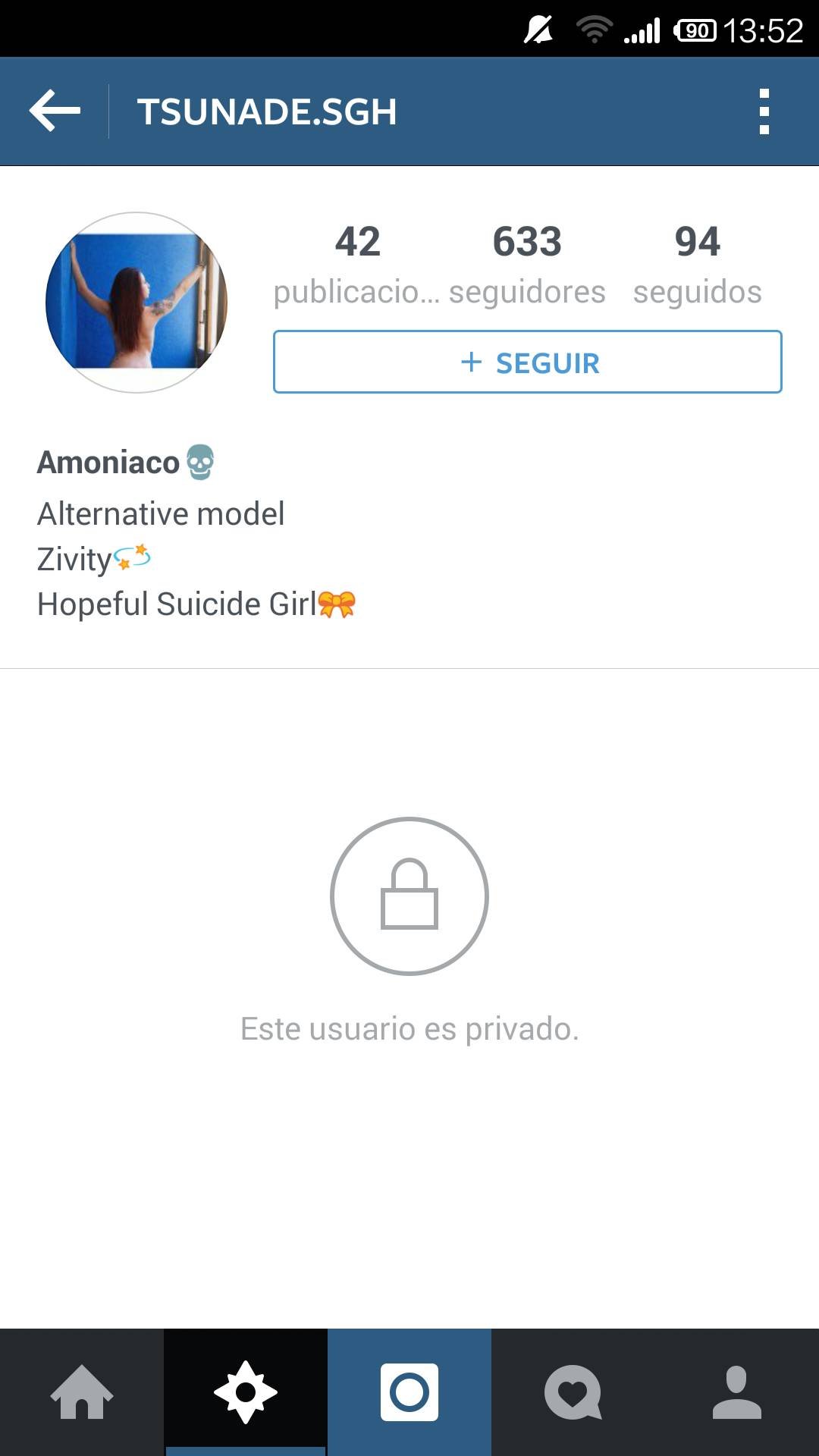Follow this account with the Seguir button

[527, 362]
